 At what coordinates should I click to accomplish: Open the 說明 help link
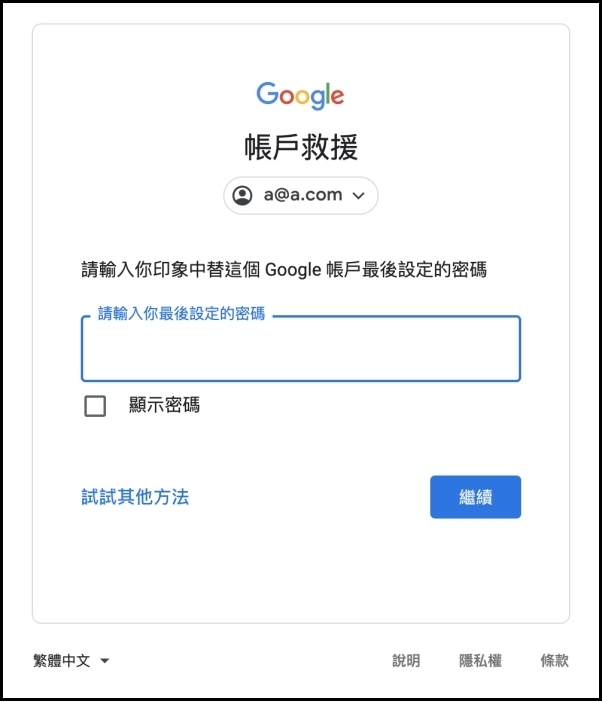[406, 661]
